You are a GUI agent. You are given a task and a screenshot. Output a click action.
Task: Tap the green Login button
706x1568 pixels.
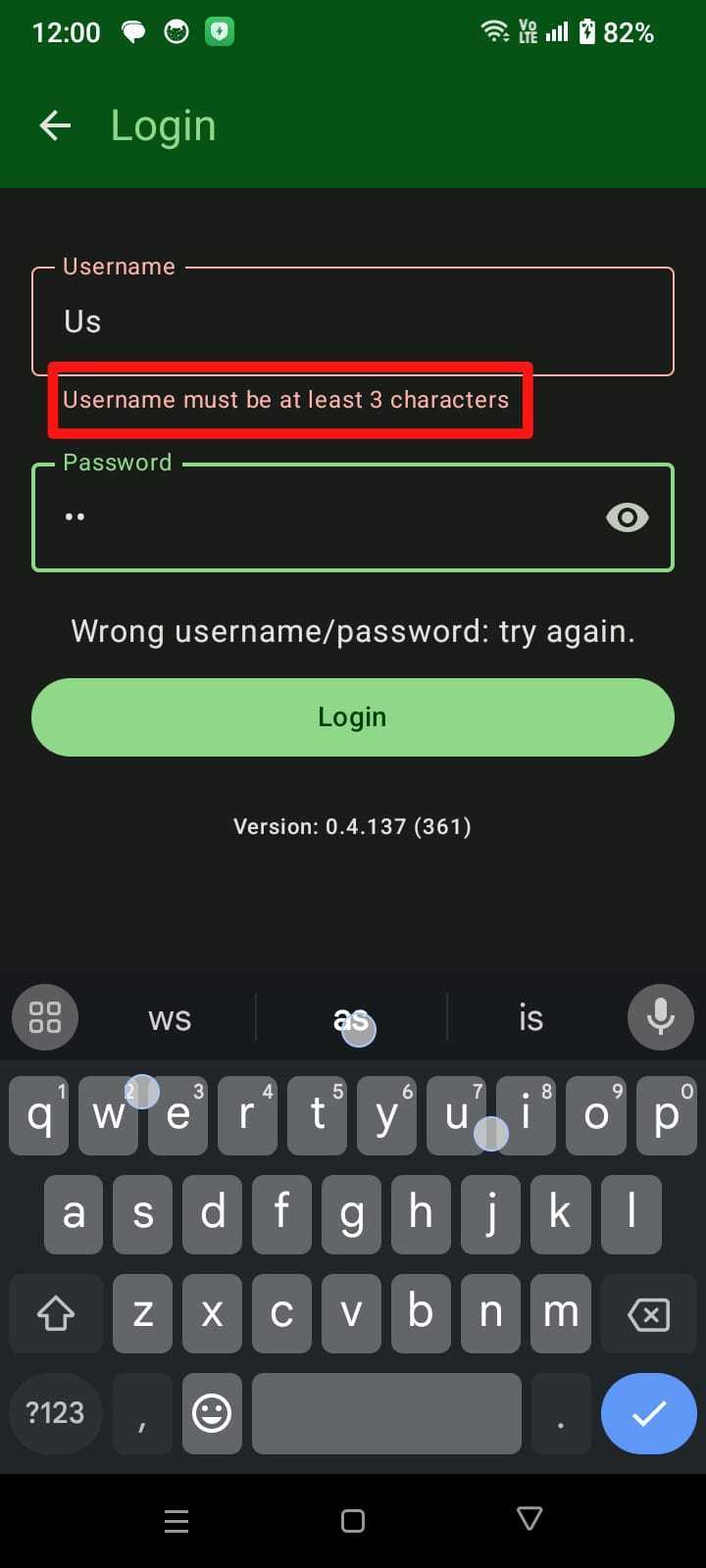353,717
